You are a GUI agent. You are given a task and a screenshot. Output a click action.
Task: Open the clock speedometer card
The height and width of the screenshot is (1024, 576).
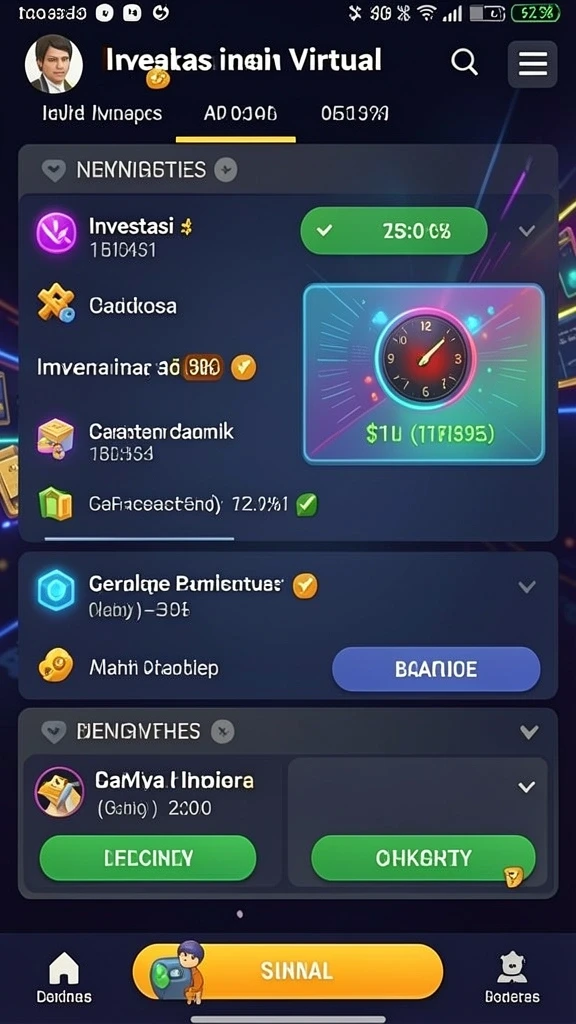[x=424, y=374]
